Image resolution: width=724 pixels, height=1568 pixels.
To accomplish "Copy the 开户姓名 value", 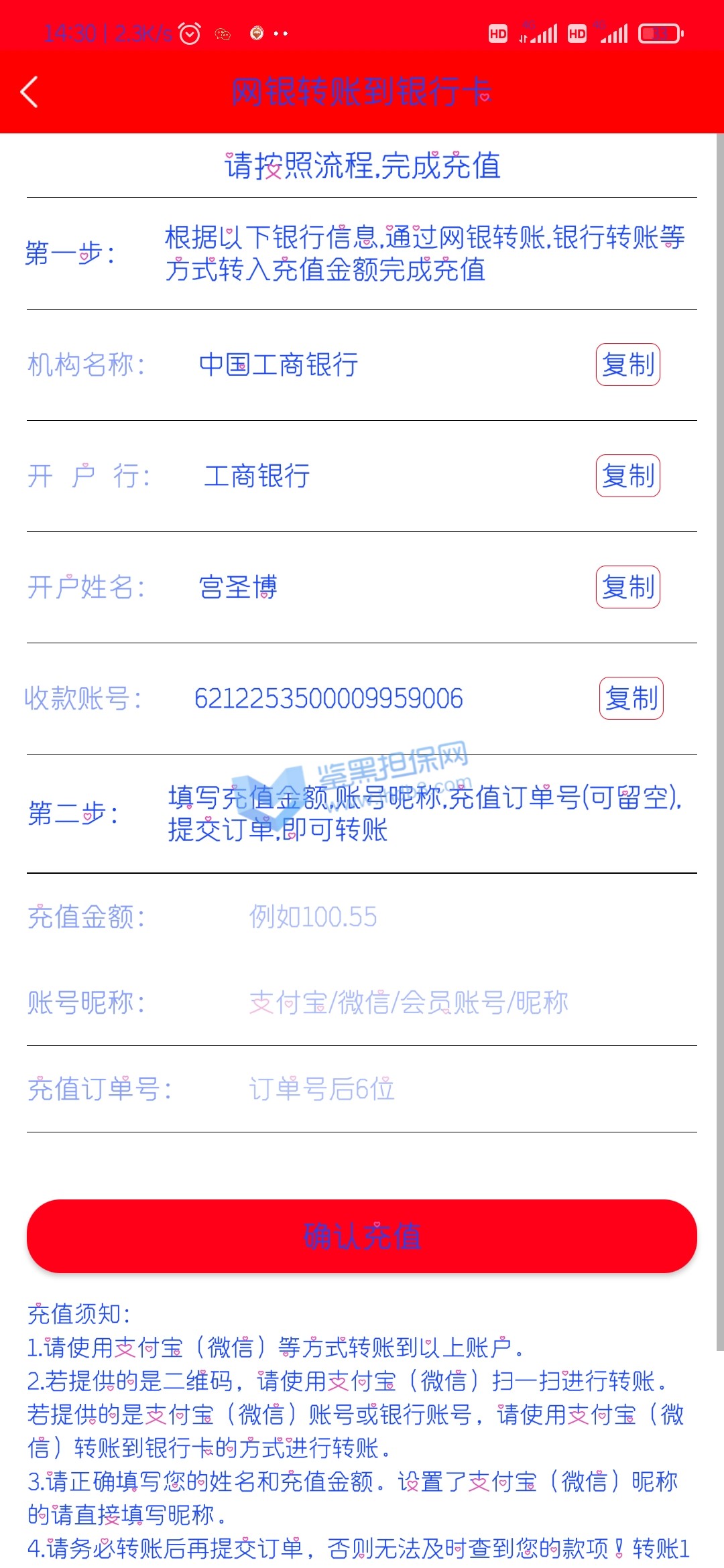I will 627,587.
